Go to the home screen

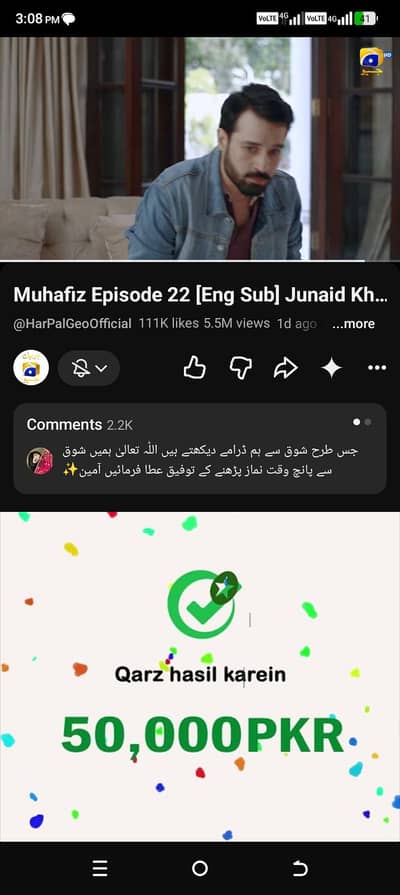click(x=200, y=869)
